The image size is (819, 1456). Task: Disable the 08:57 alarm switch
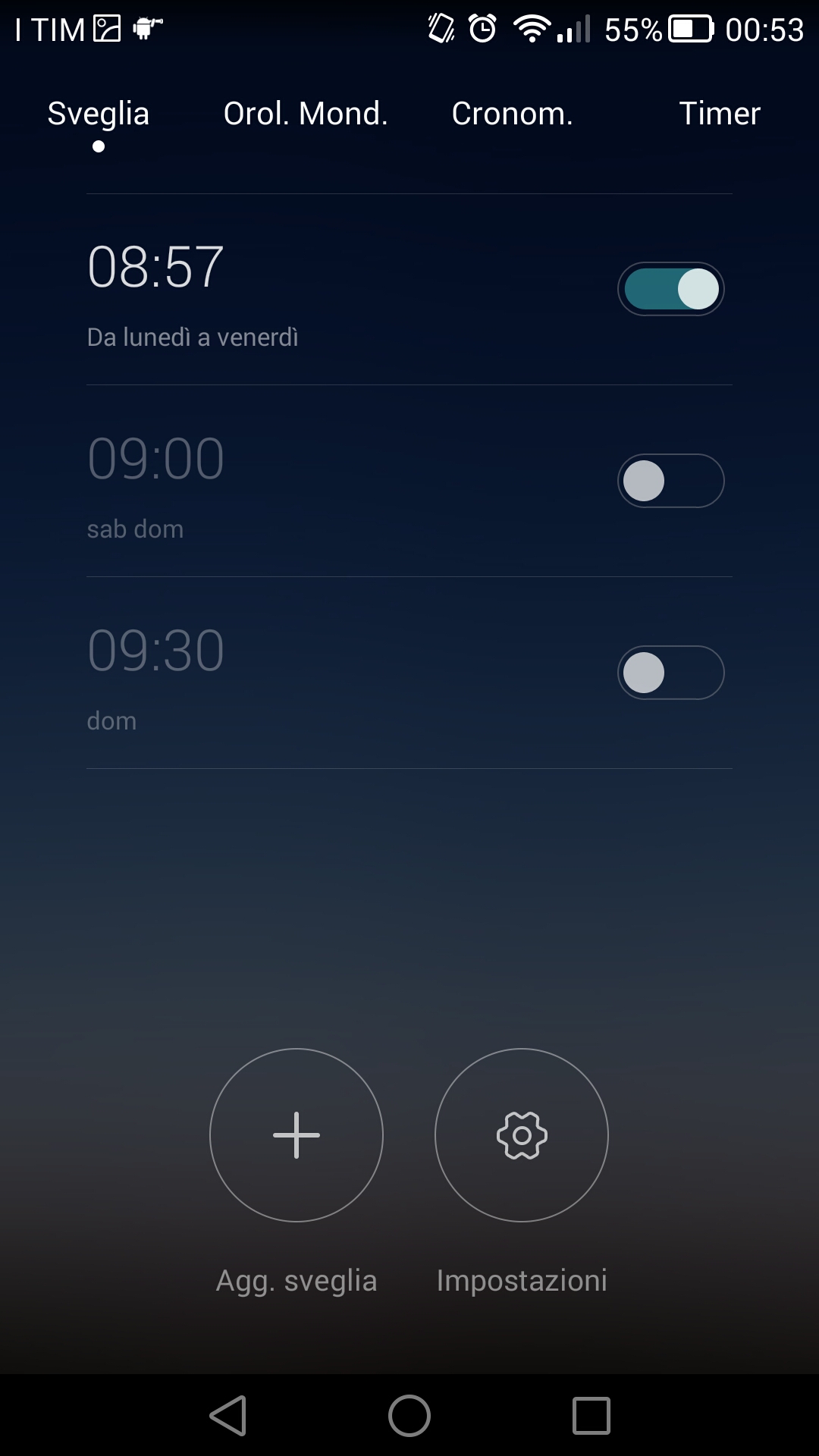(670, 289)
